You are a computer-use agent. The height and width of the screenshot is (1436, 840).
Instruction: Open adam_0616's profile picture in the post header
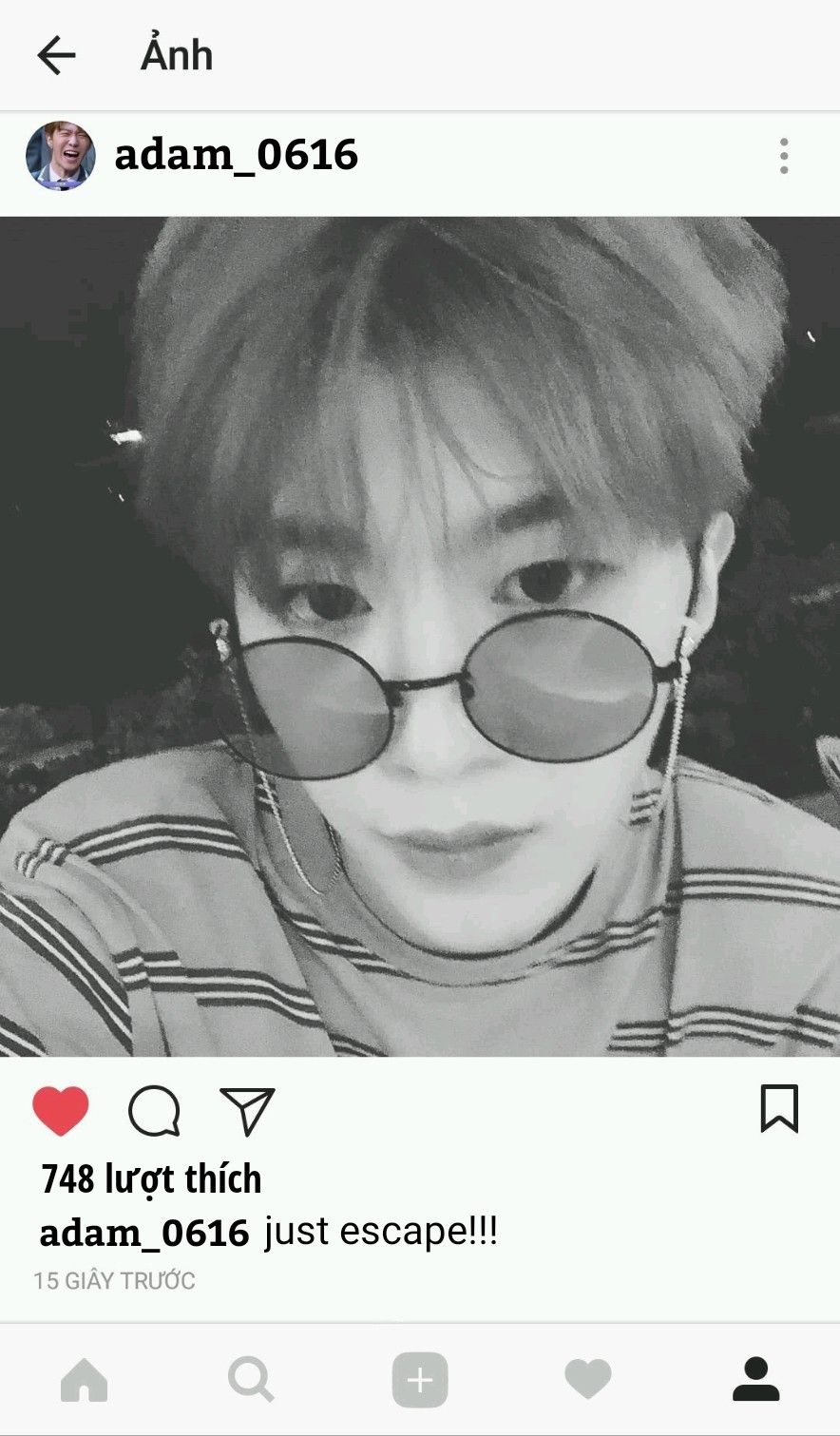(x=61, y=156)
